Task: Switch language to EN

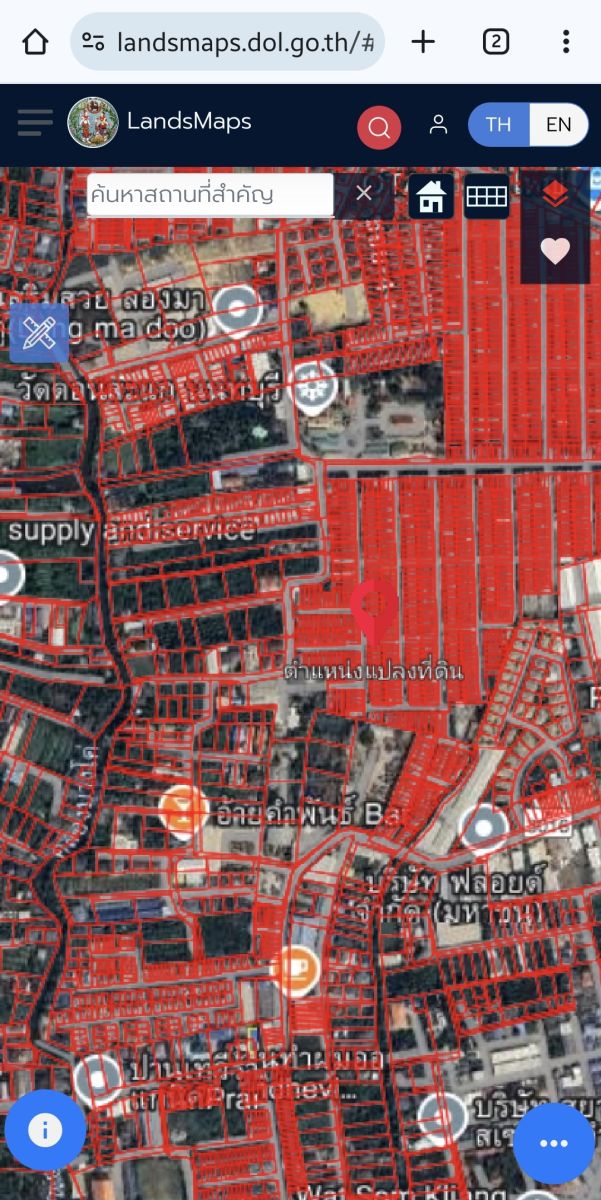Action: pos(558,125)
